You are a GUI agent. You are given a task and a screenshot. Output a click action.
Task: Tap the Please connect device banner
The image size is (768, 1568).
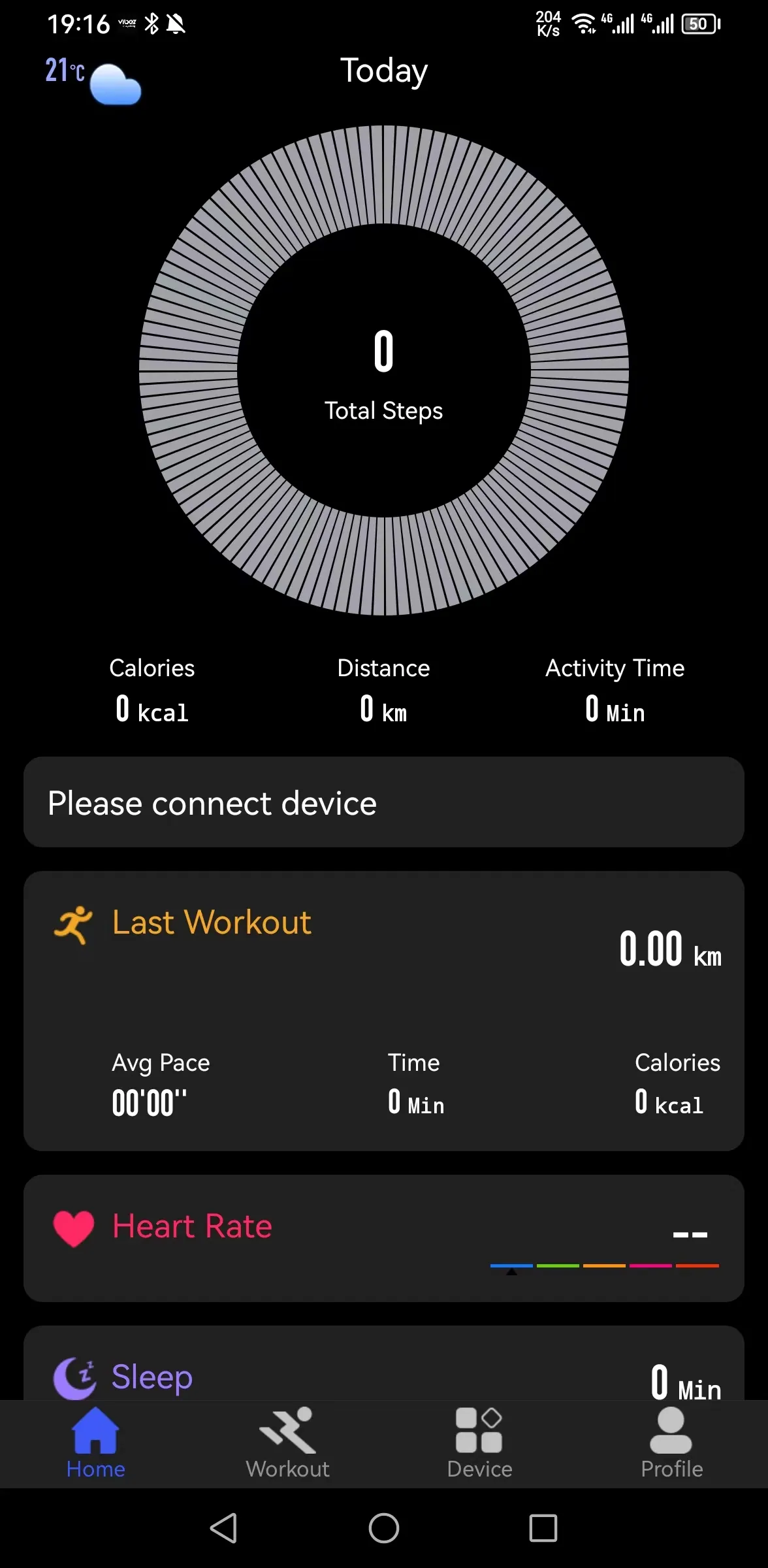tap(384, 802)
